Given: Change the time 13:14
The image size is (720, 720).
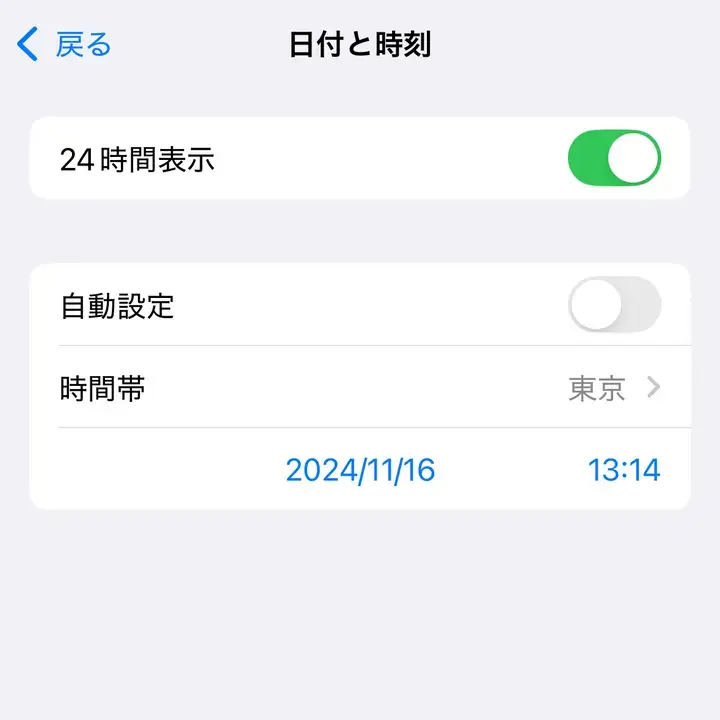Looking at the screenshot, I should [624, 470].
